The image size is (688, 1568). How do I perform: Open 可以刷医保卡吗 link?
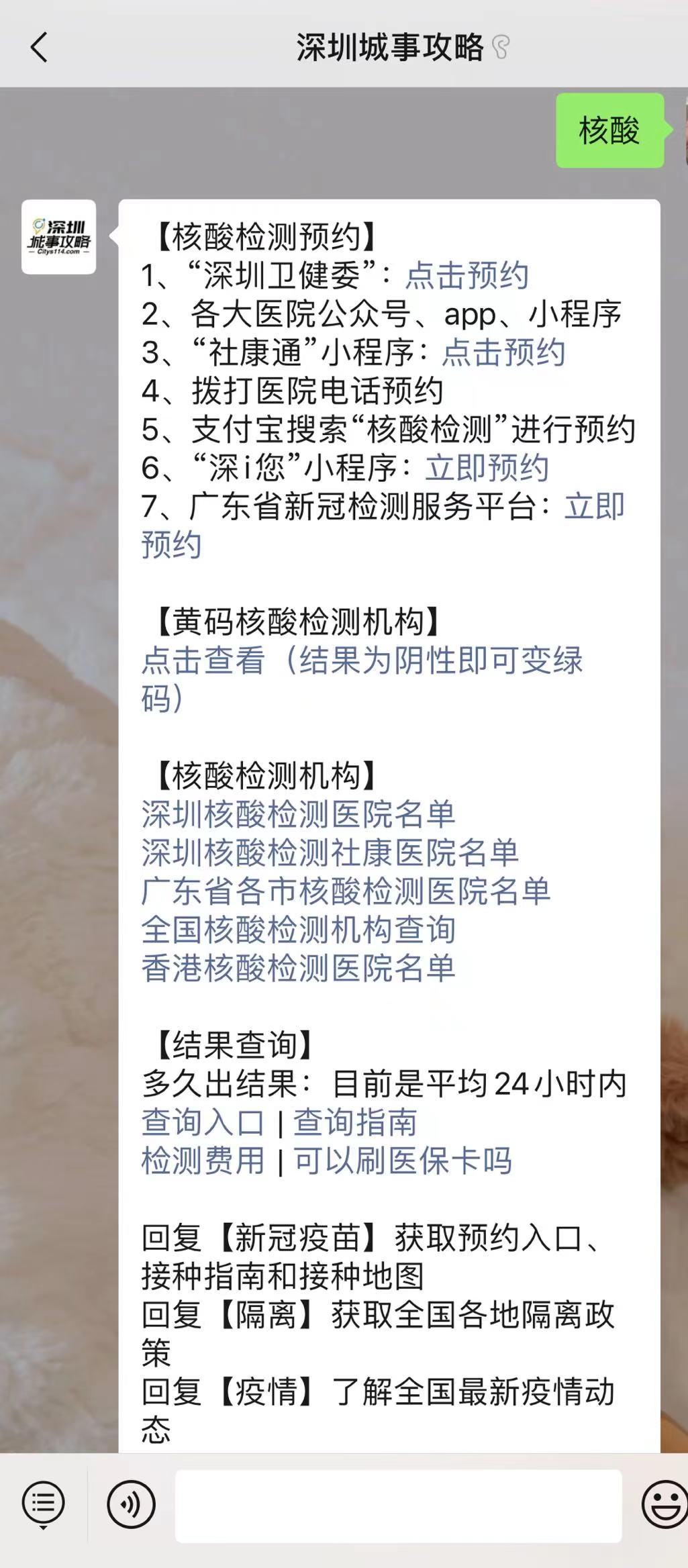403,1161
